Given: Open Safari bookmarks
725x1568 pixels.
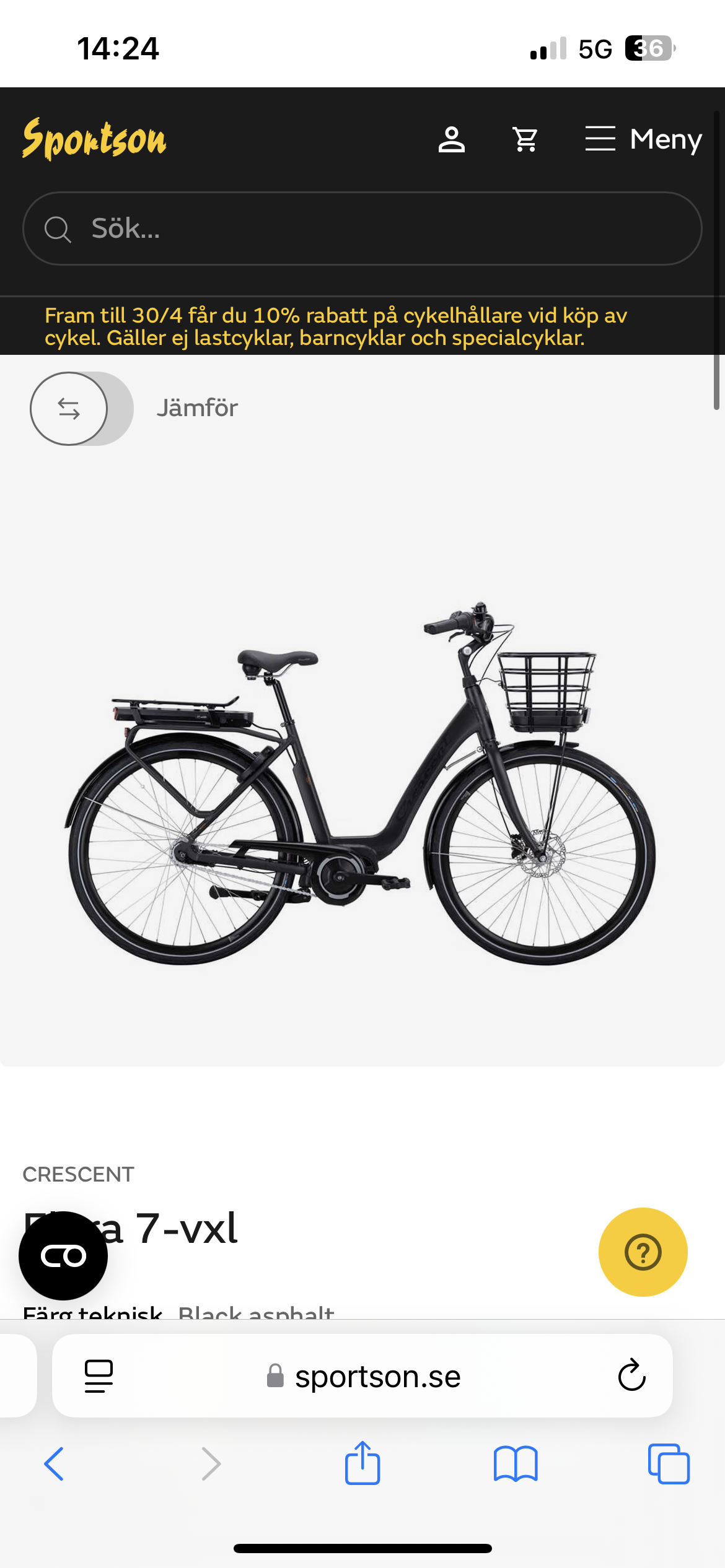Looking at the screenshot, I should [516, 1464].
